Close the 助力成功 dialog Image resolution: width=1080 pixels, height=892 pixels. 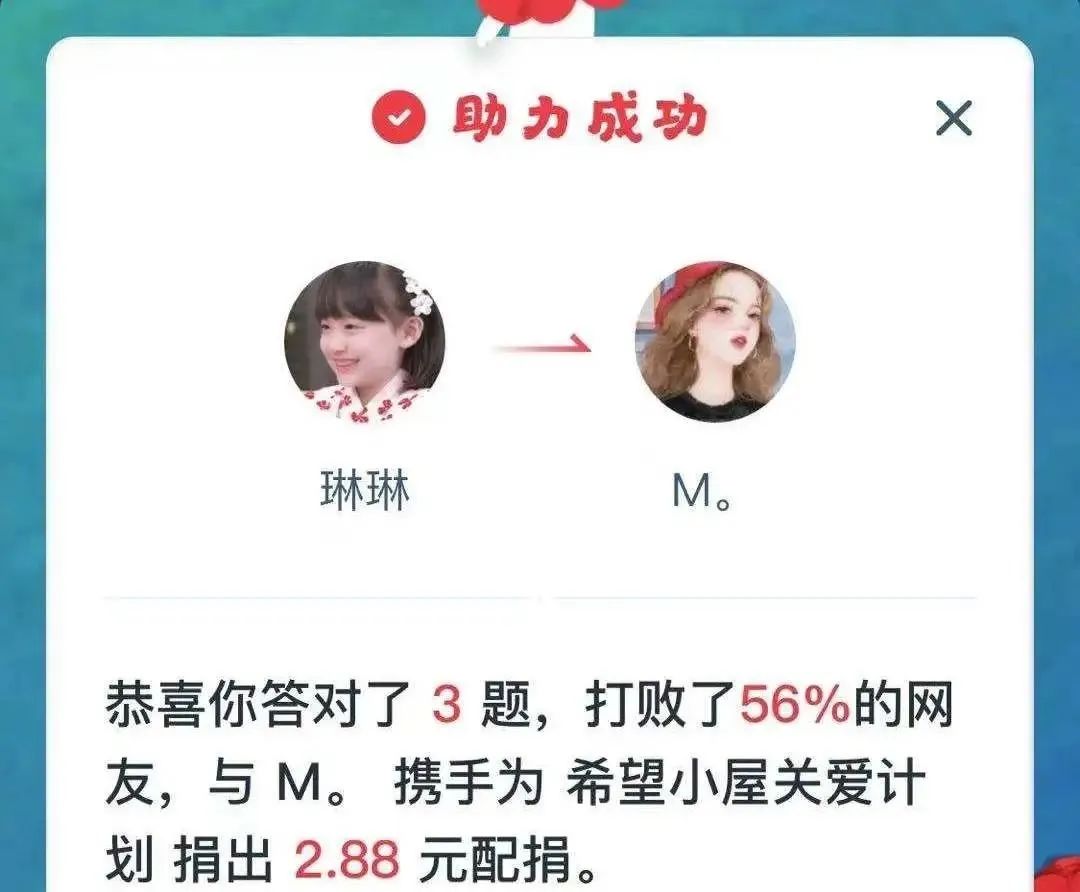pyautogui.click(x=953, y=120)
